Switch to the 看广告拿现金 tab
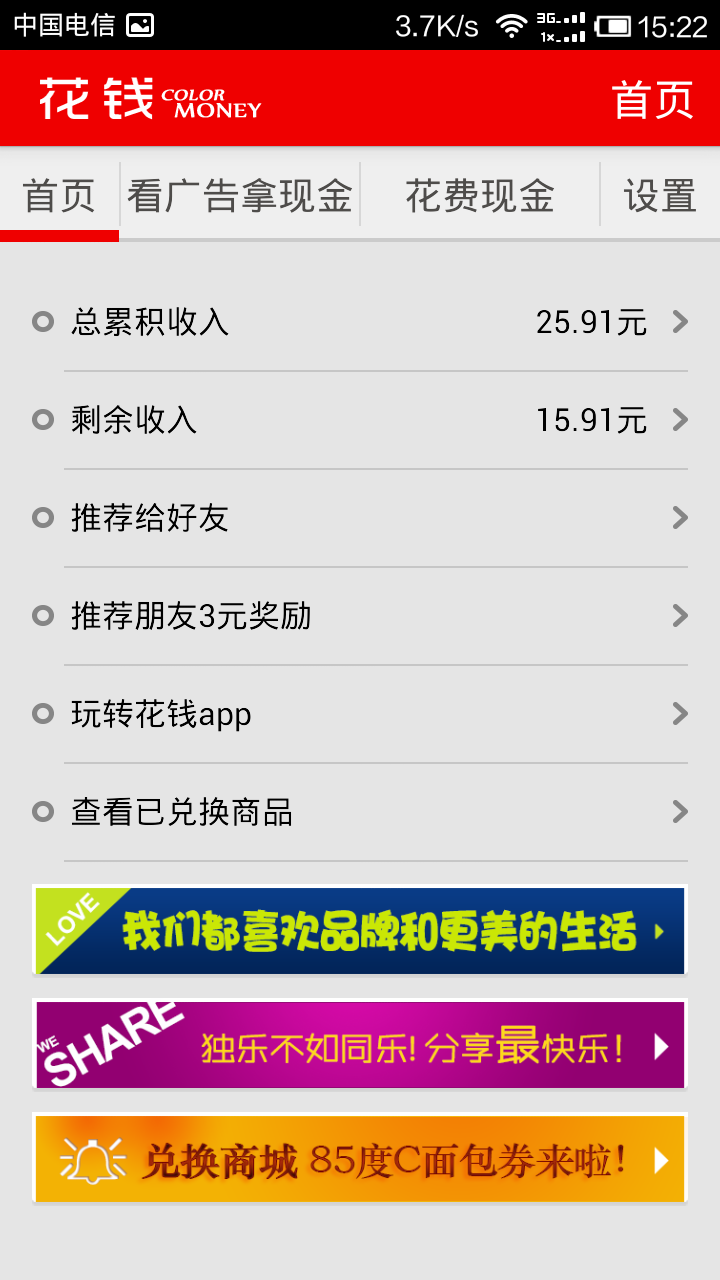Screen dimensions: 720x1280 tap(240, 195)
